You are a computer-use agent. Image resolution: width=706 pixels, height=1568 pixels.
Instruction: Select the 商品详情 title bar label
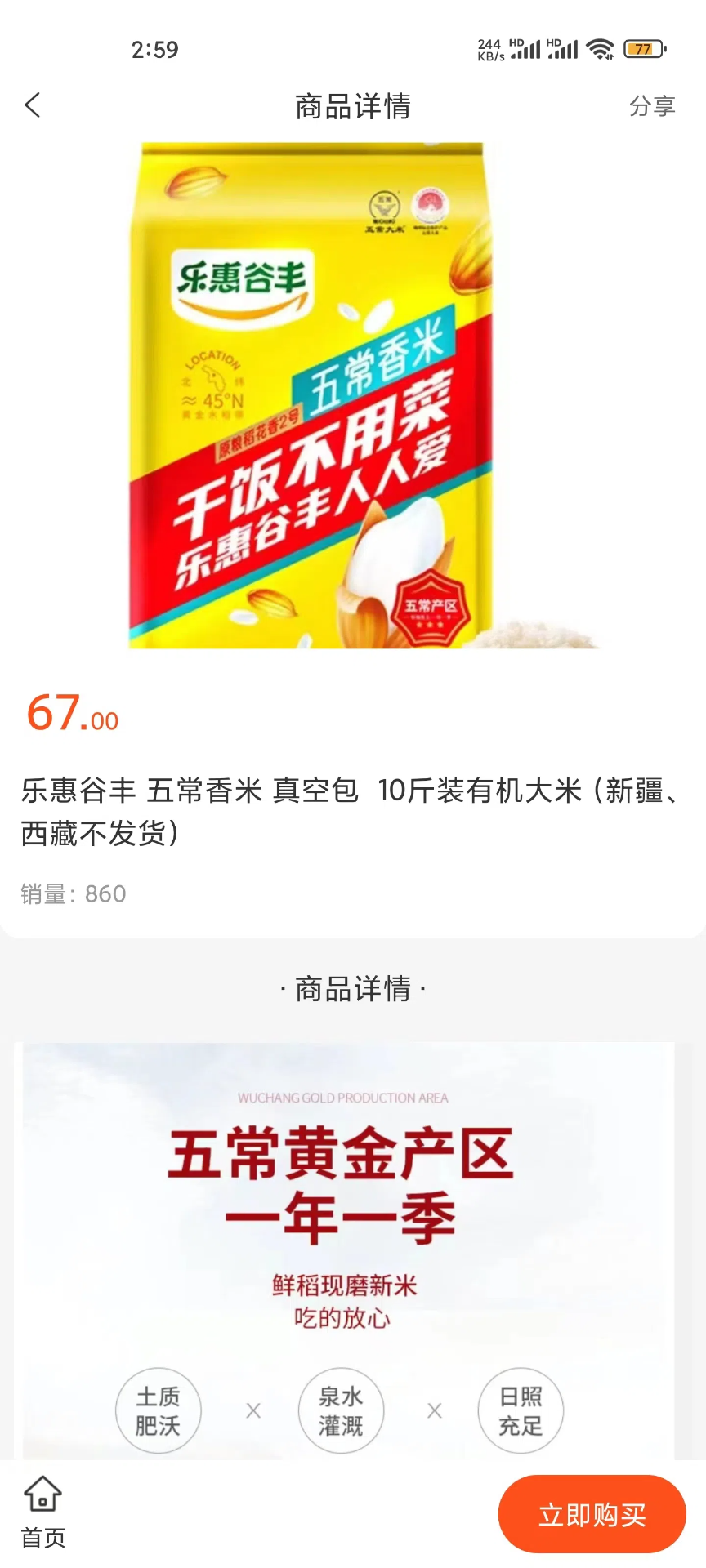coord(353,107)
